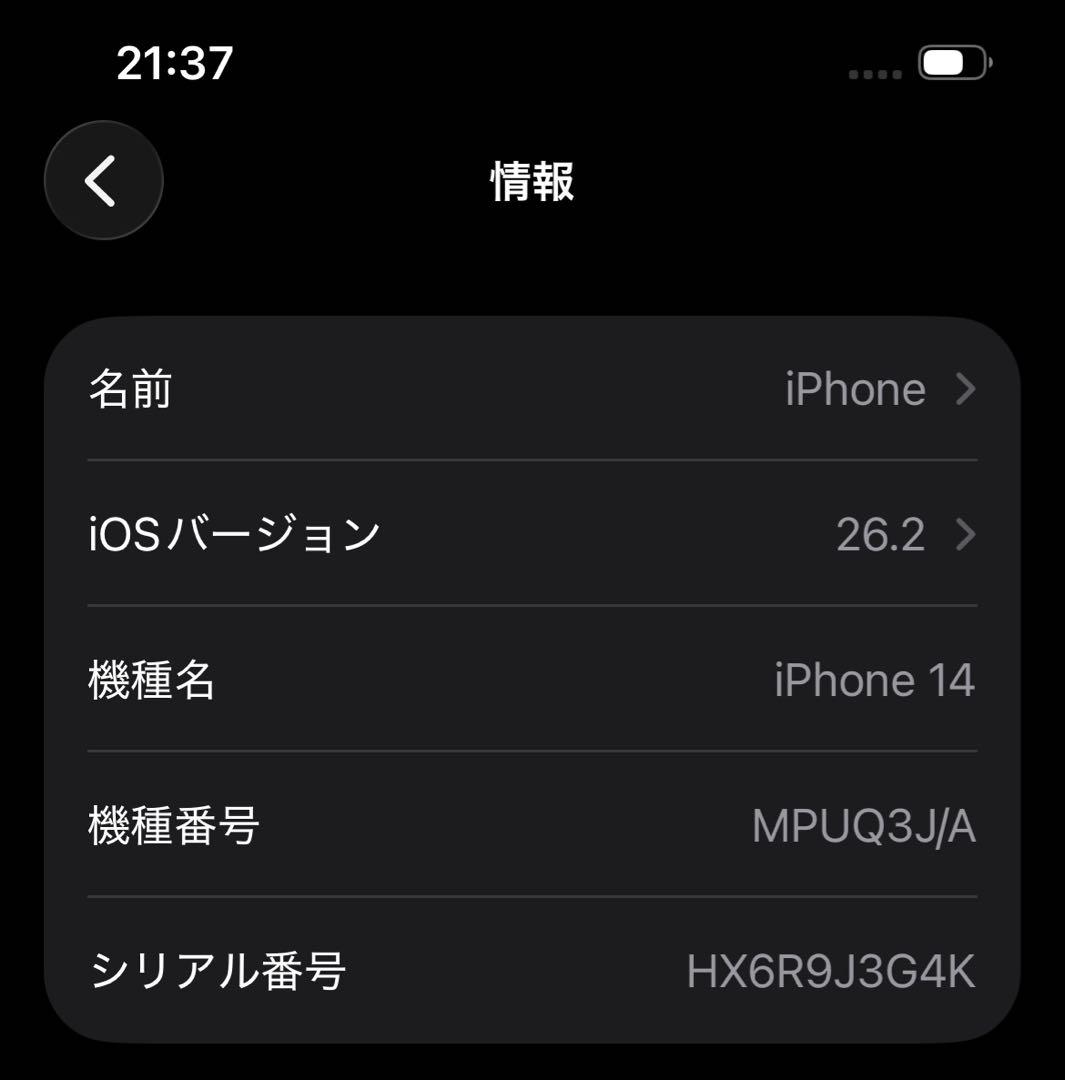Tap the back arrow circle button
Image resolution: width=1065 pixels, height=1080 pixels.
coord(103,180)
